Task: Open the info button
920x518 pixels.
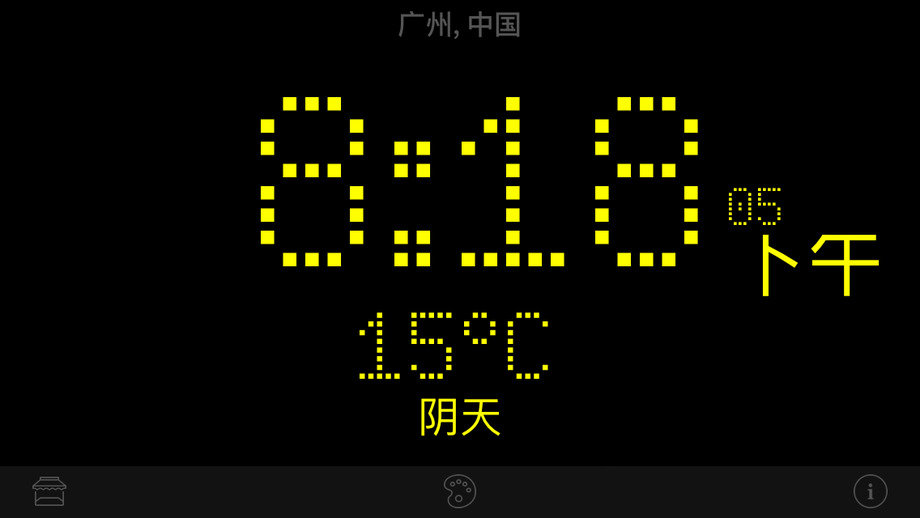Action: 870,491
